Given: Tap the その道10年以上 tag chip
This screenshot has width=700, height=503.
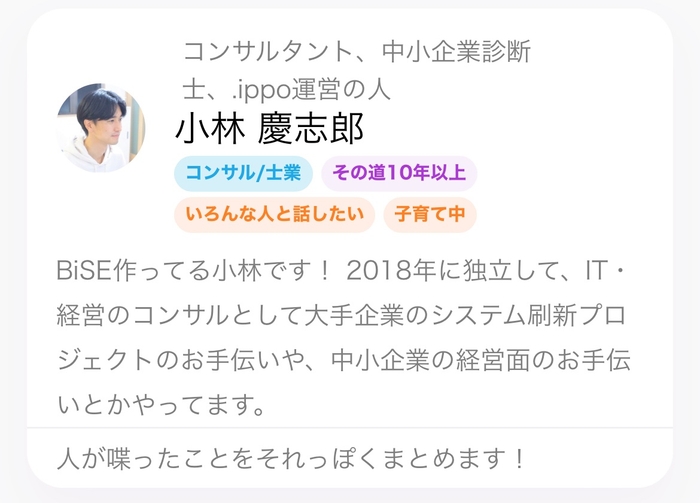Looking at the screenshot, I should 399,173.
